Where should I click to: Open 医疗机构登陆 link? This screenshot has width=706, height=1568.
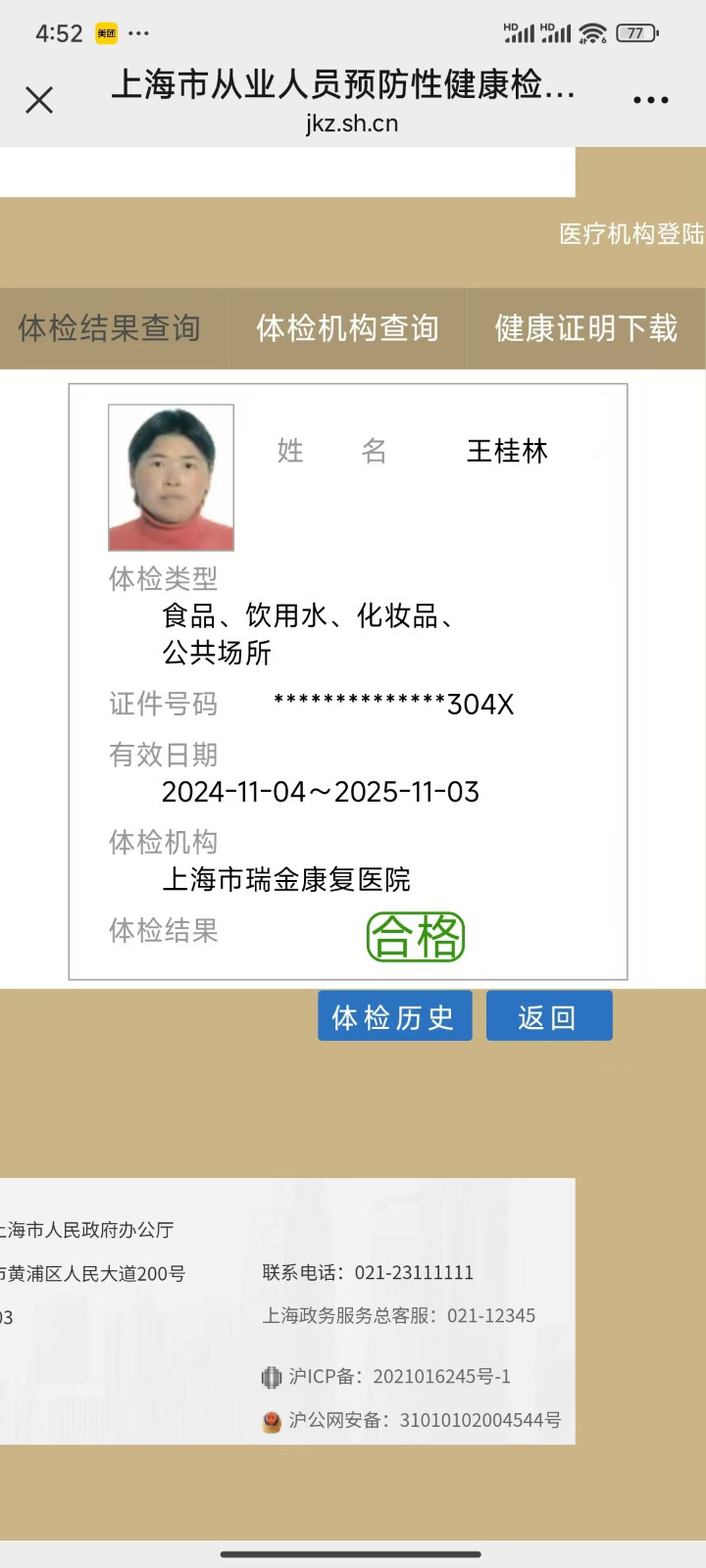click(631, 234)
